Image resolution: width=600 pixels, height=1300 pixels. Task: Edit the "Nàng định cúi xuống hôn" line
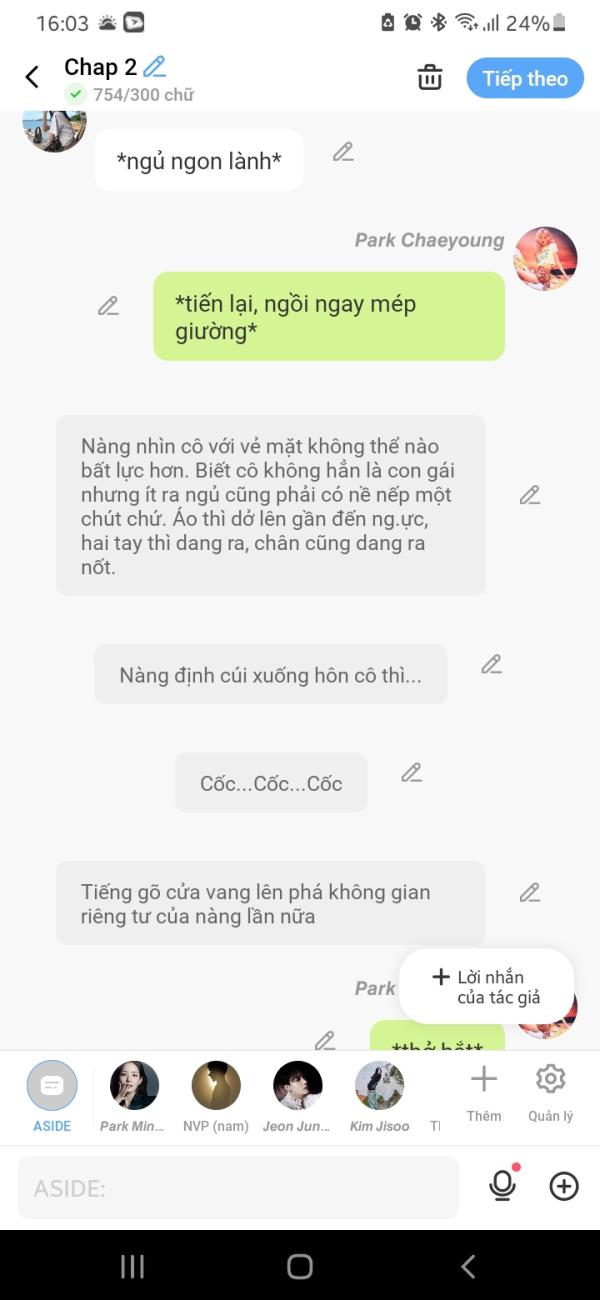(x=491, y=664)
